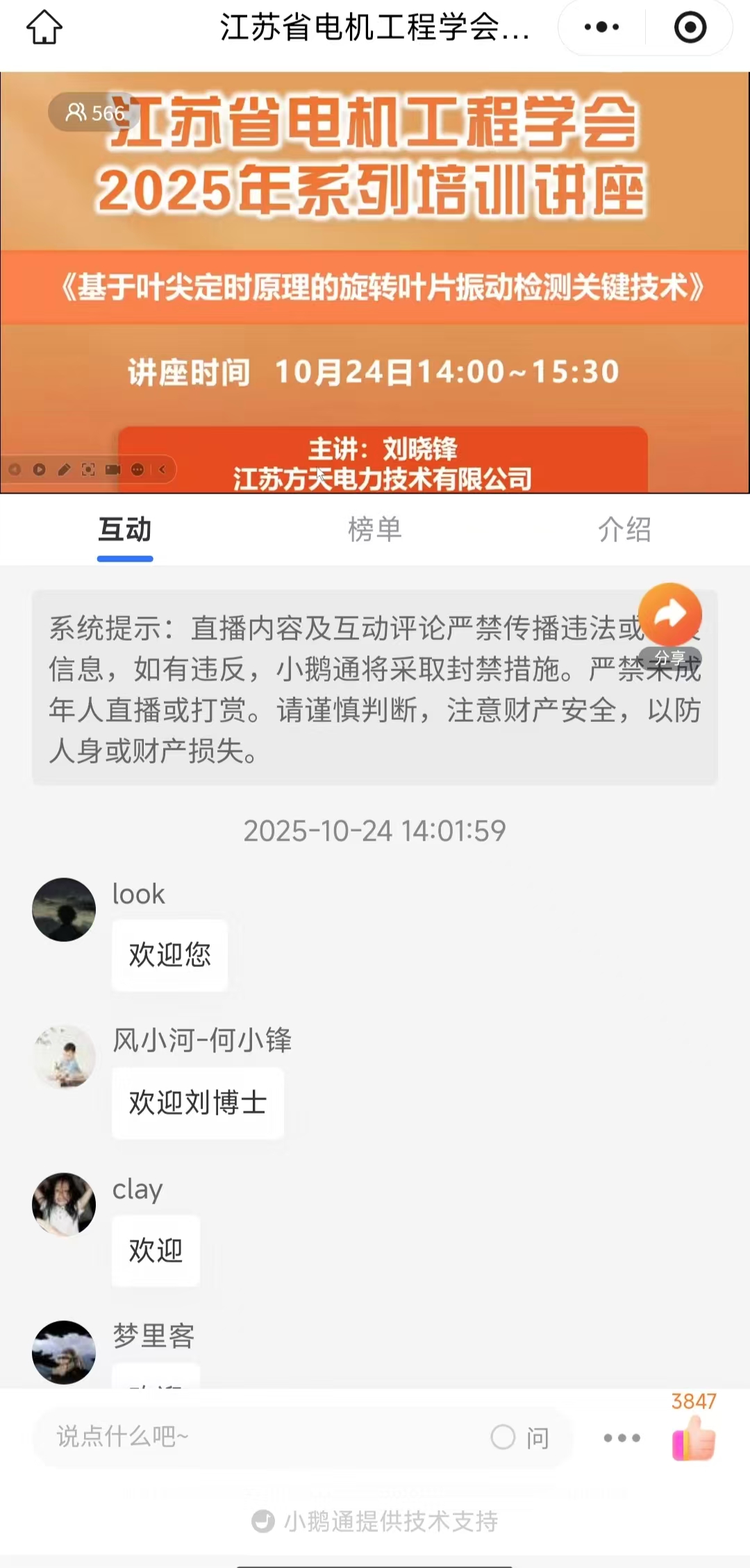Open 梦里客's avatar

[x=64, y=1351]
